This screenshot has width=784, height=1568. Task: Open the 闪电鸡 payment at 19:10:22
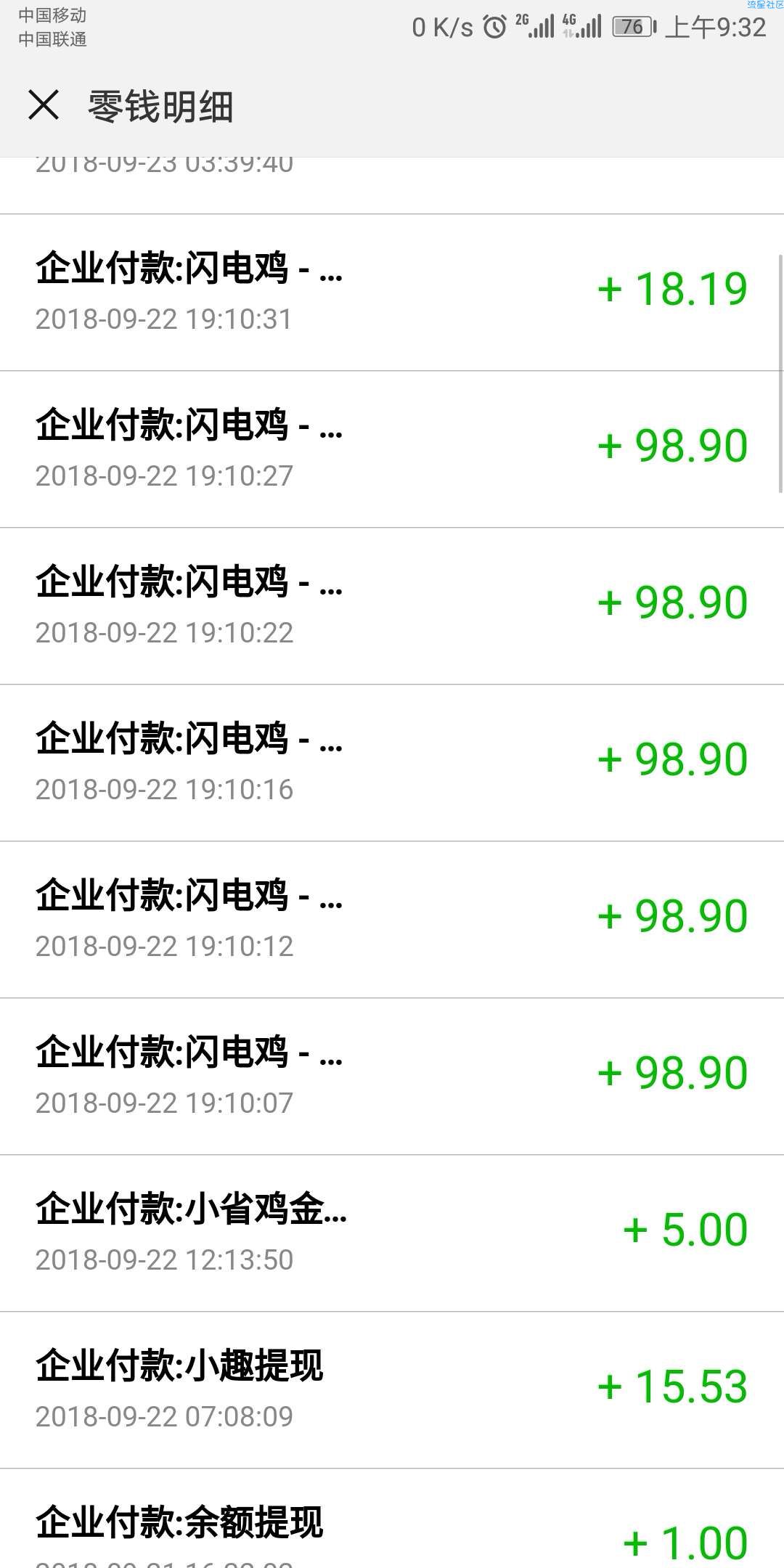pos(392,606)
